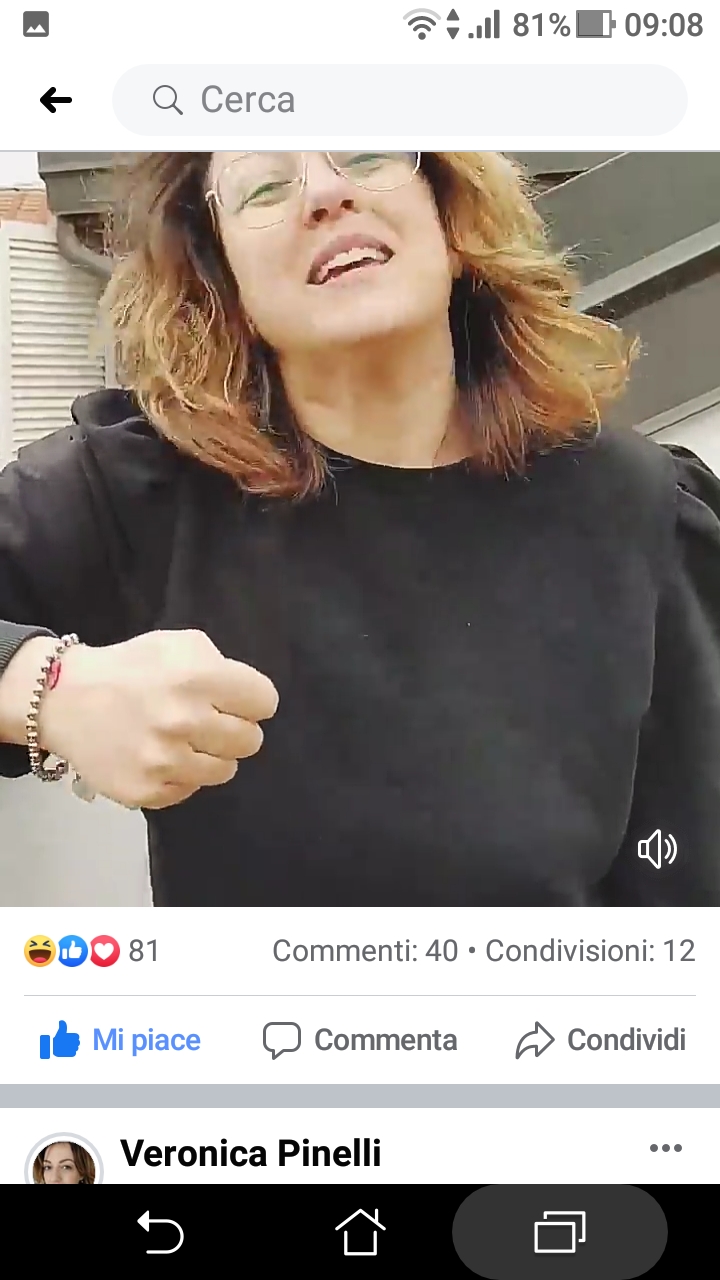Open Veronica Pinelli's profile name

(x=250, y=1153)
